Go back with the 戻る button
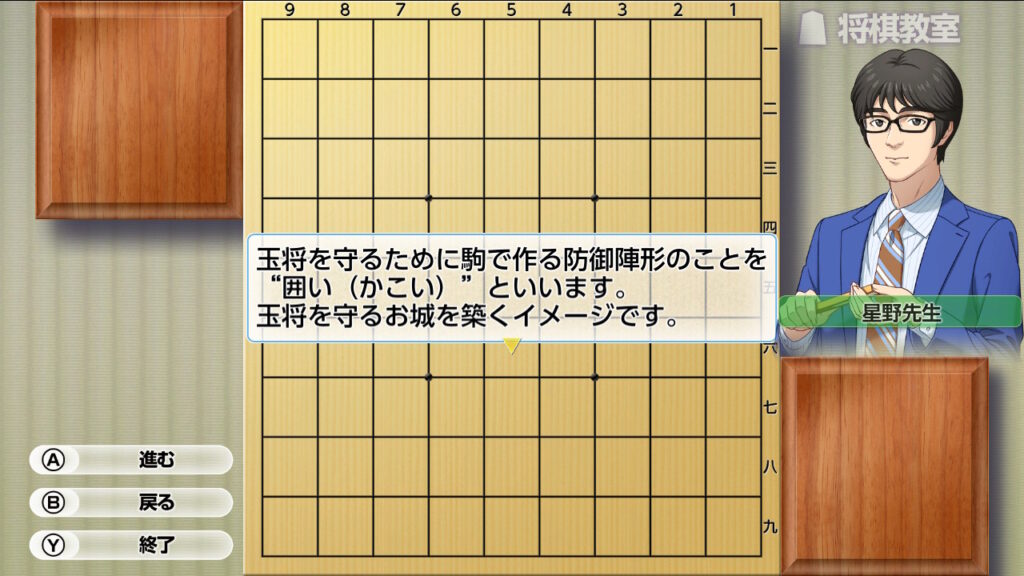Viewport: 1024px width, 576px height. coord(132,502)
